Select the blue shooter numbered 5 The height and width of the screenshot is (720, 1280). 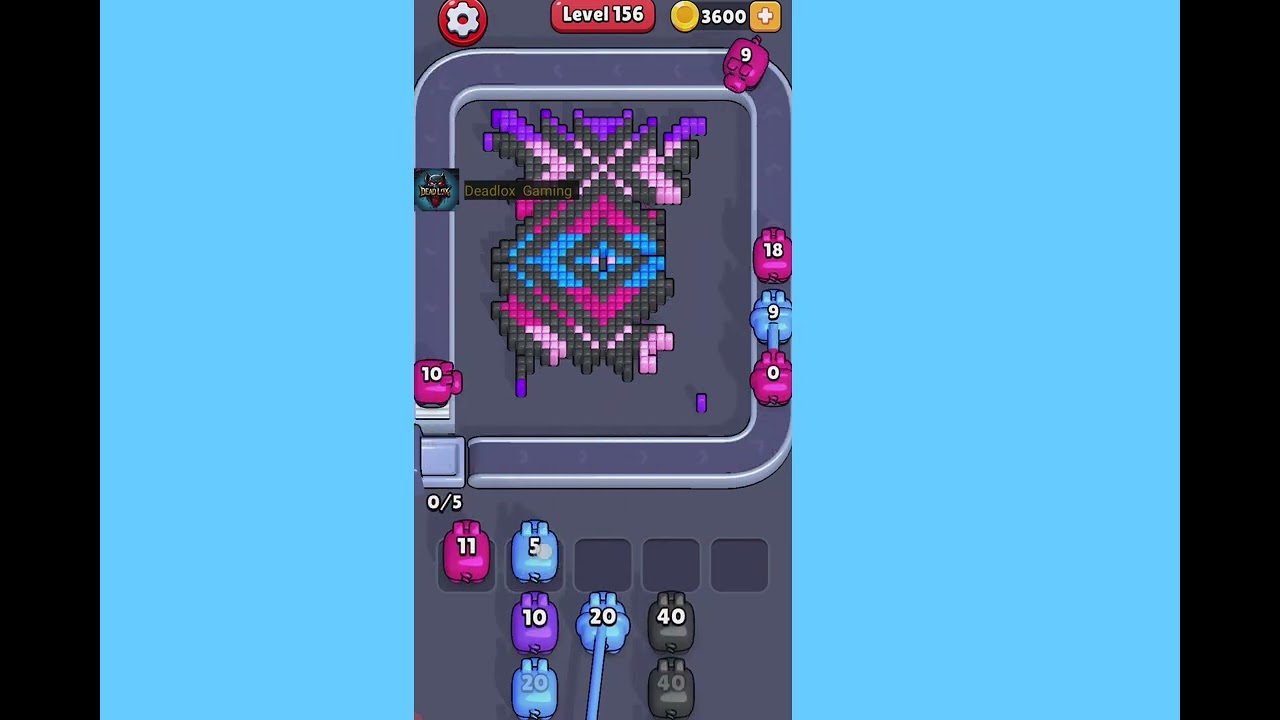pos(534,552)
